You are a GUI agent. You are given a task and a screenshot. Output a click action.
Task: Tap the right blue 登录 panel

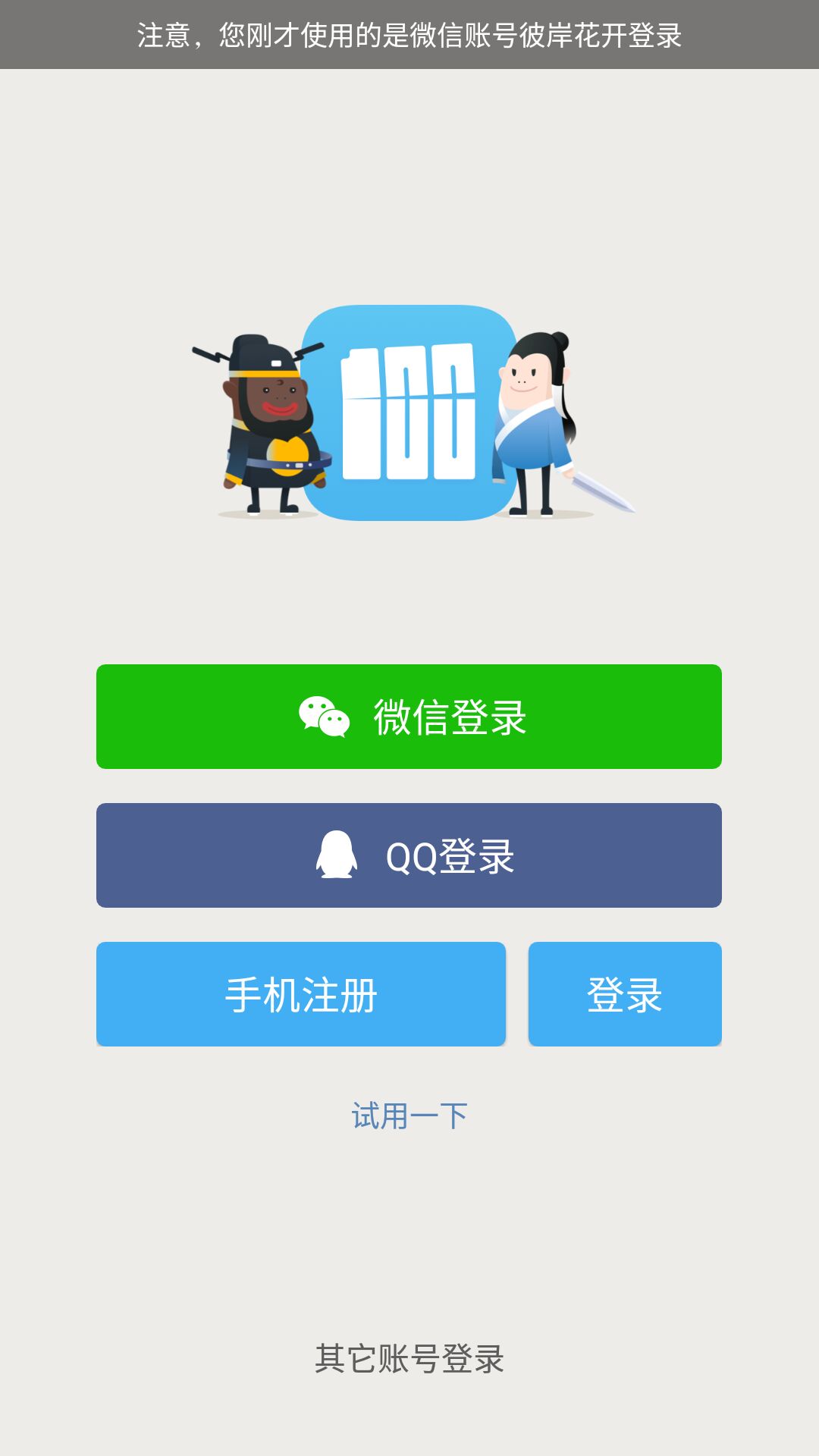[624, 993]
